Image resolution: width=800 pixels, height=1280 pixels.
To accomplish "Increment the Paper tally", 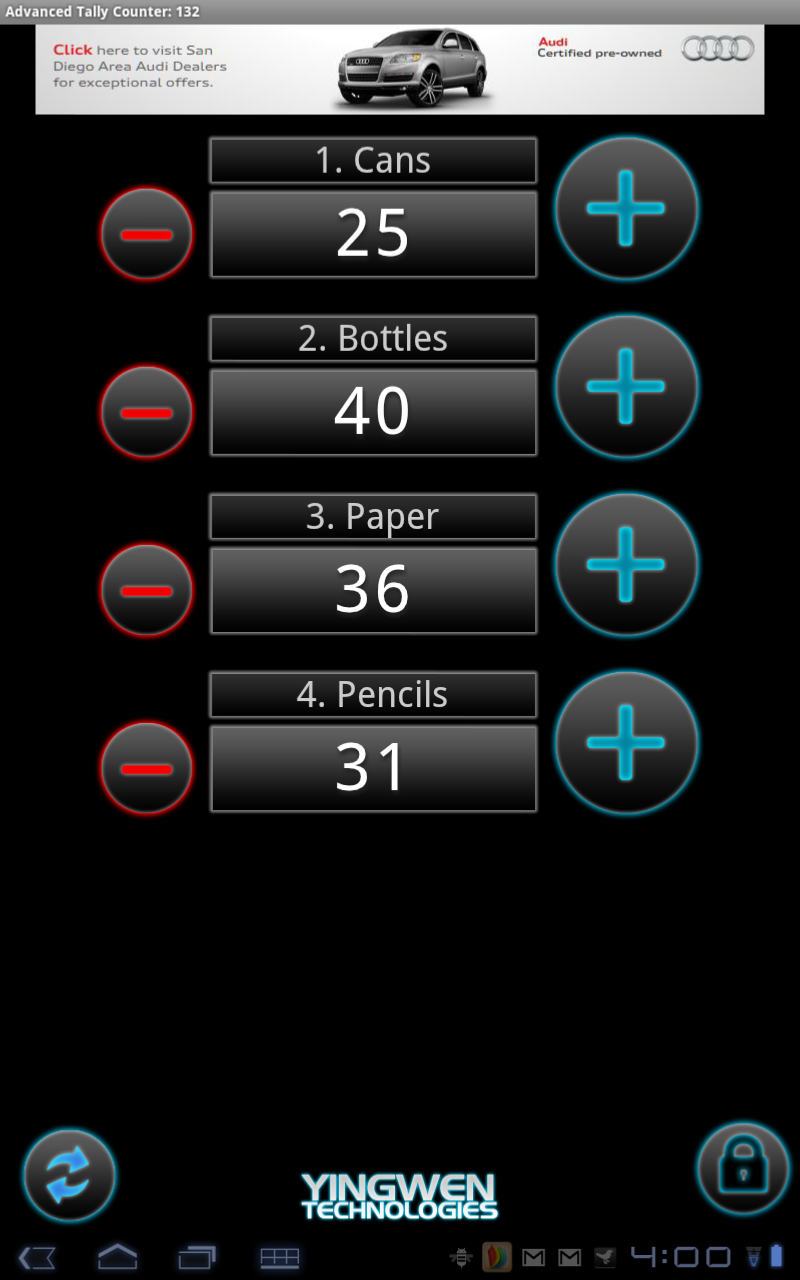I will 626,564.
